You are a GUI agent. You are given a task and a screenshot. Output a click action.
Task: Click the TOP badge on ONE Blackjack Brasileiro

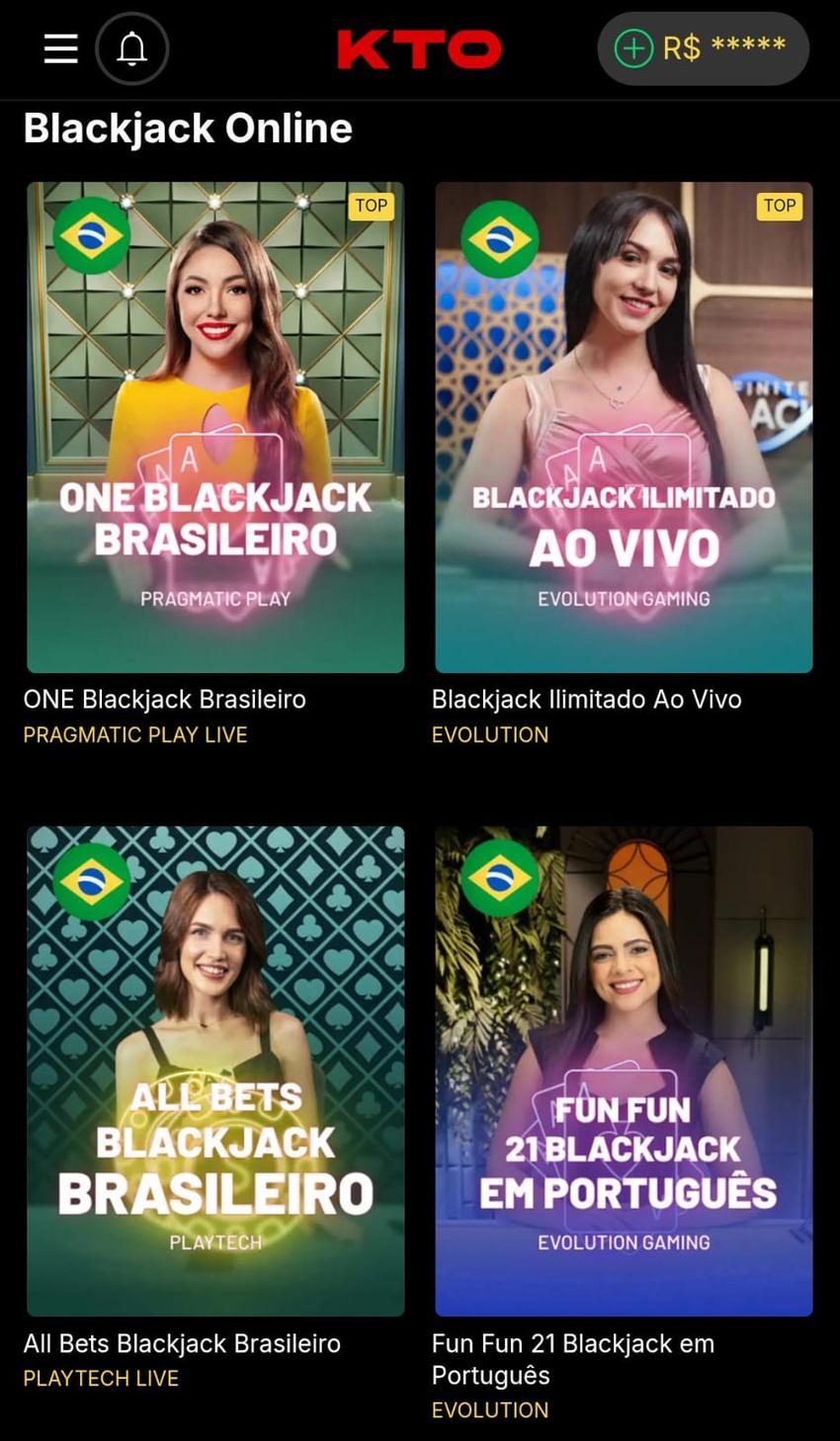point(372,206)
